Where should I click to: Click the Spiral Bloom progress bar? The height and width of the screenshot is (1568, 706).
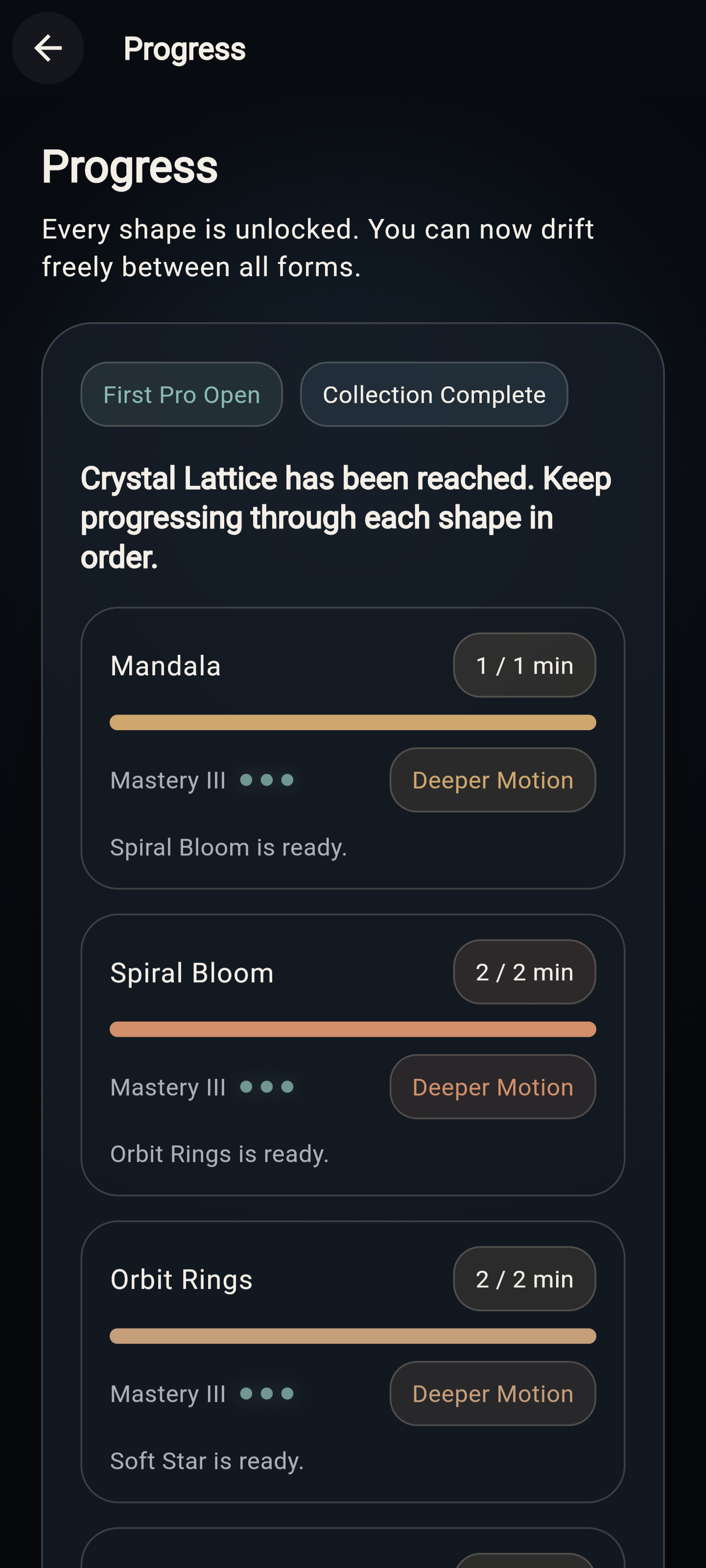click(x=353, y=1029)
